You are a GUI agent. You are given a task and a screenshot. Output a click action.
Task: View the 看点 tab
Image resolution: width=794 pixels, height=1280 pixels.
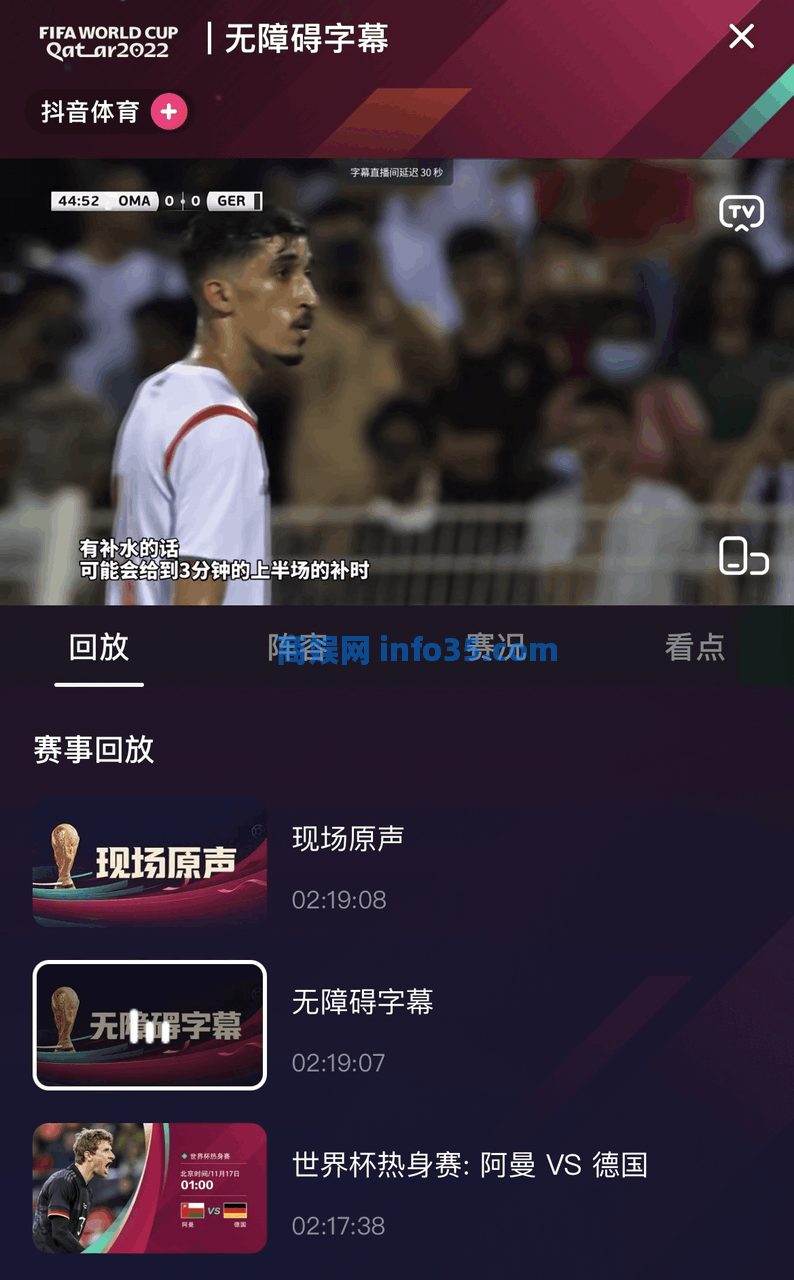pos(696,648)
